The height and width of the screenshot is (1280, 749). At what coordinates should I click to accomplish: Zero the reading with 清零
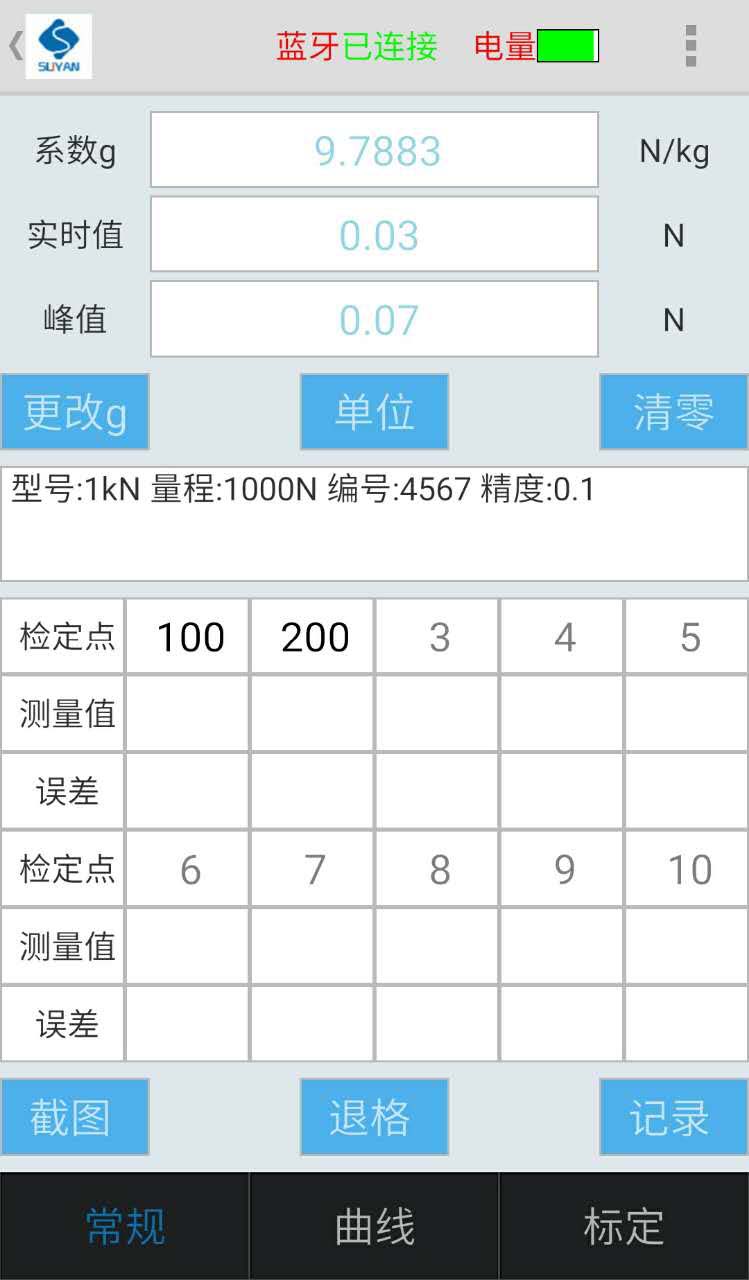click(x=674, y=412)
